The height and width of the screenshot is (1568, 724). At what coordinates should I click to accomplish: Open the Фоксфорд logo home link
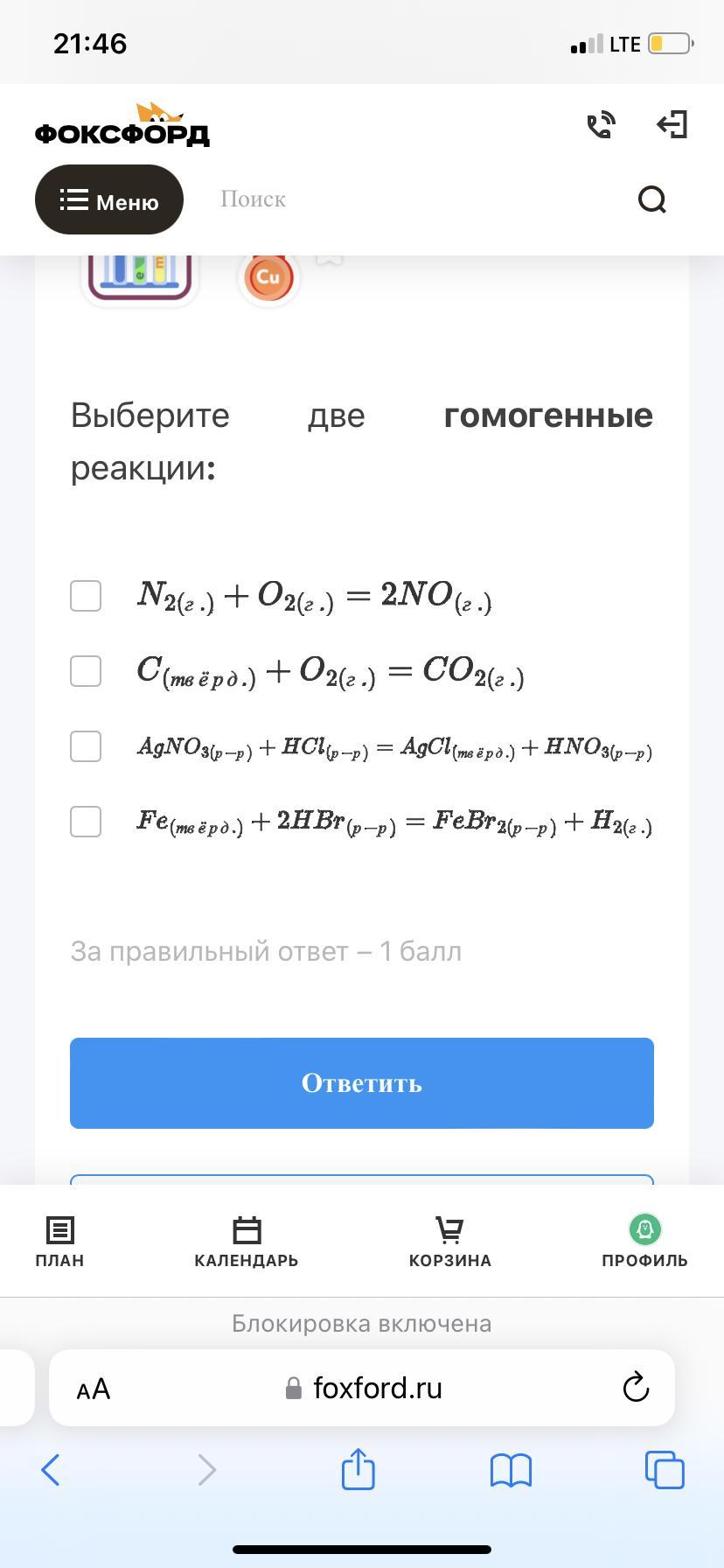pos(122,127)
